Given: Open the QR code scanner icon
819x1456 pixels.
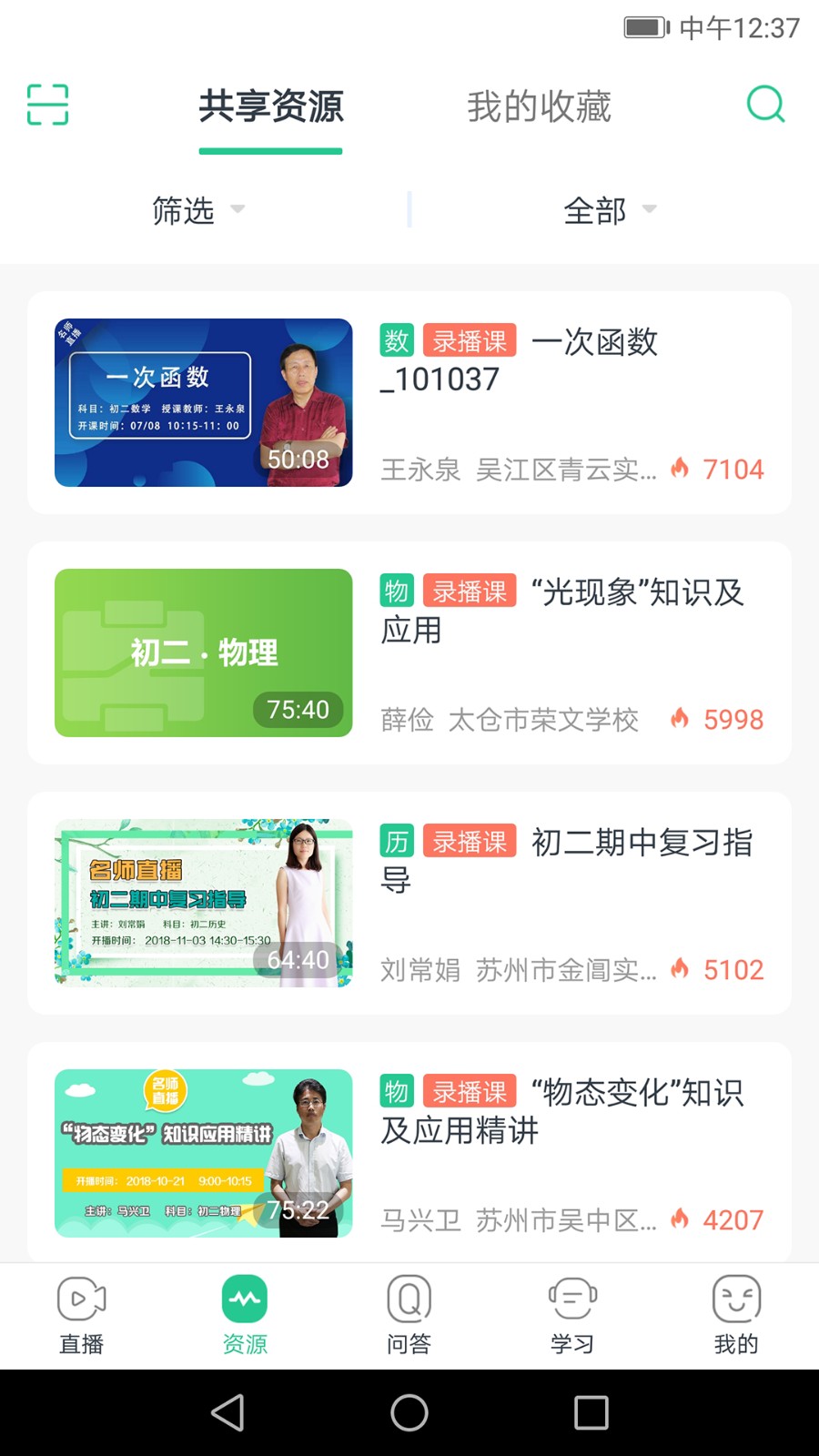Looking at the screenshot, I should (x=47, y=105).
